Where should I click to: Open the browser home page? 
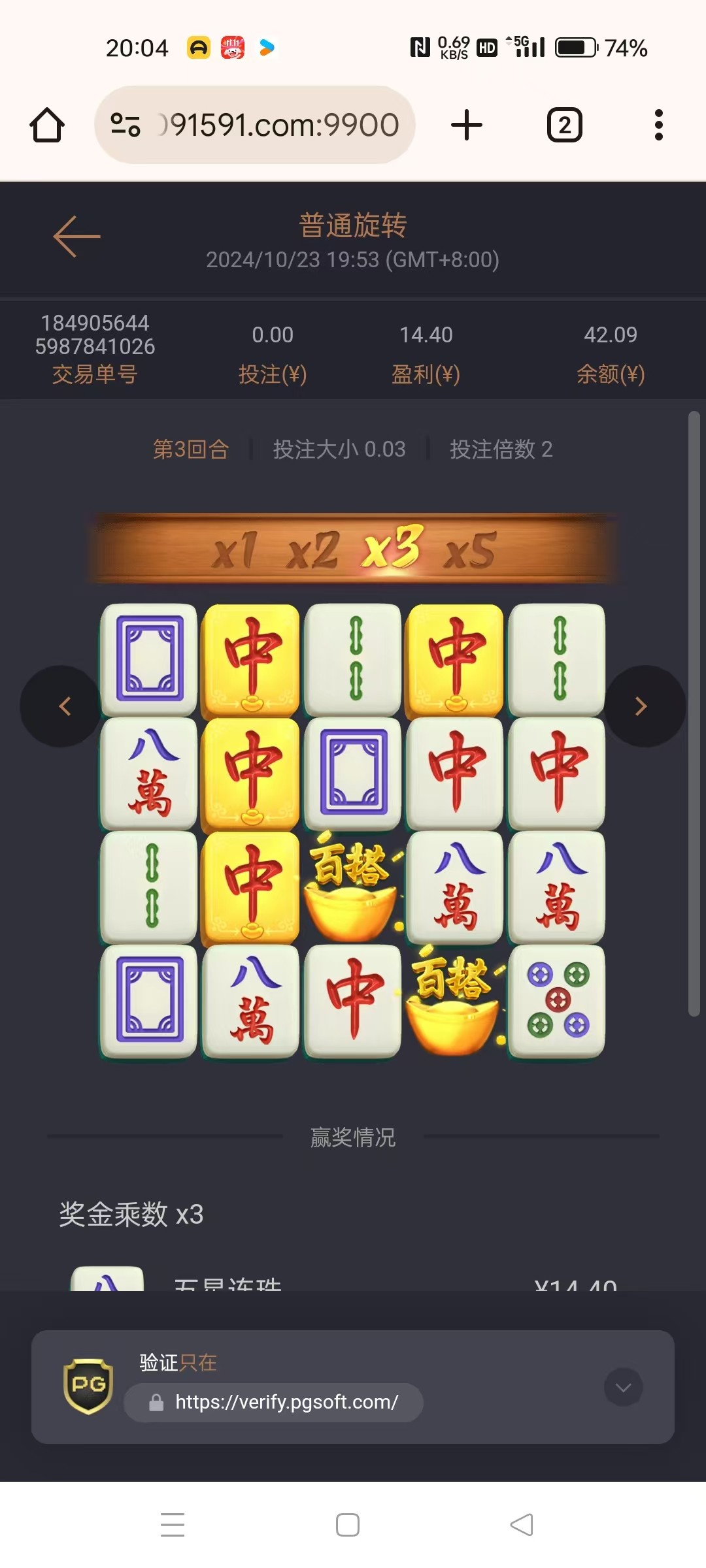click(47, 125)
